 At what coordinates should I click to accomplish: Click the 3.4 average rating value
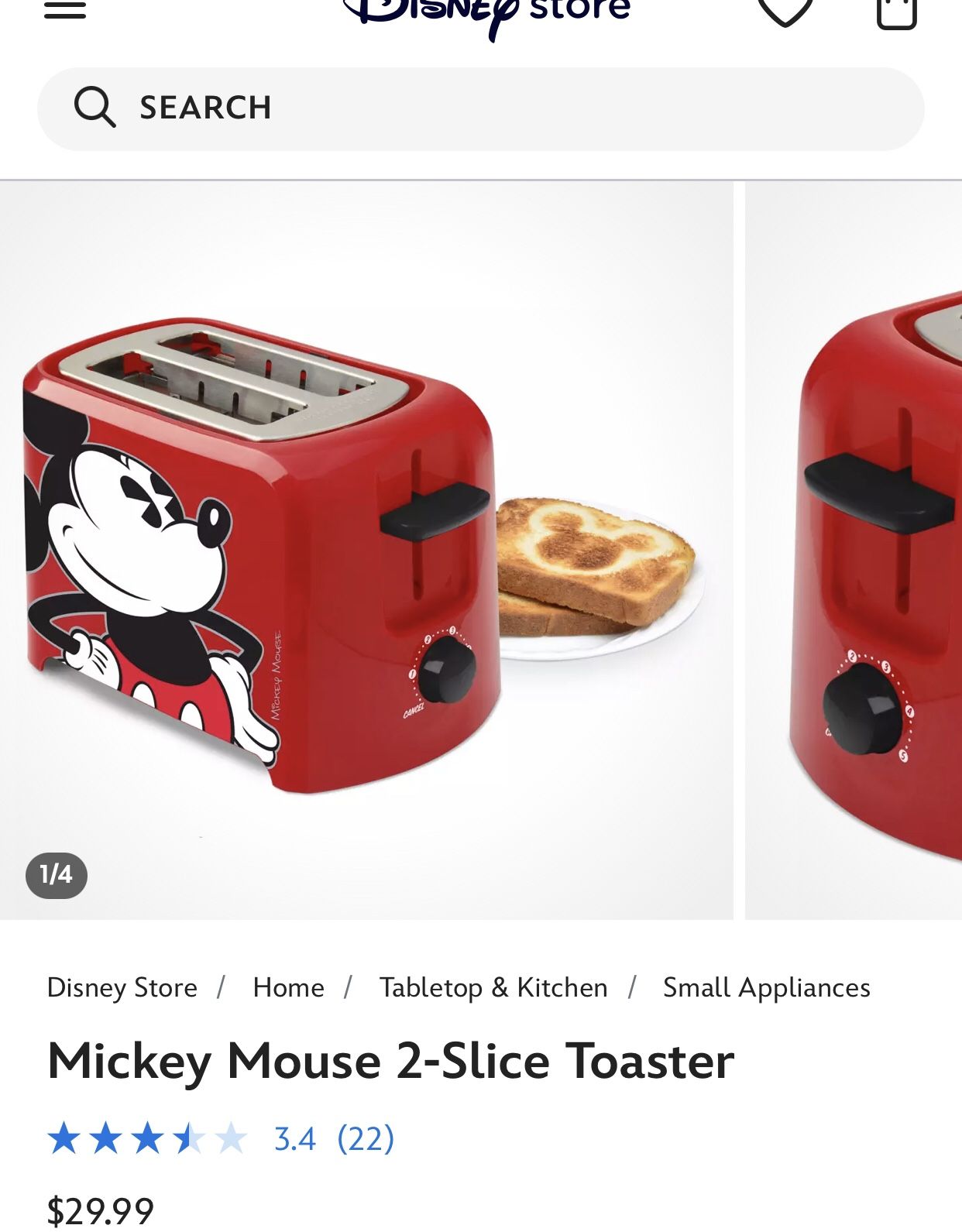(295, 1139)
